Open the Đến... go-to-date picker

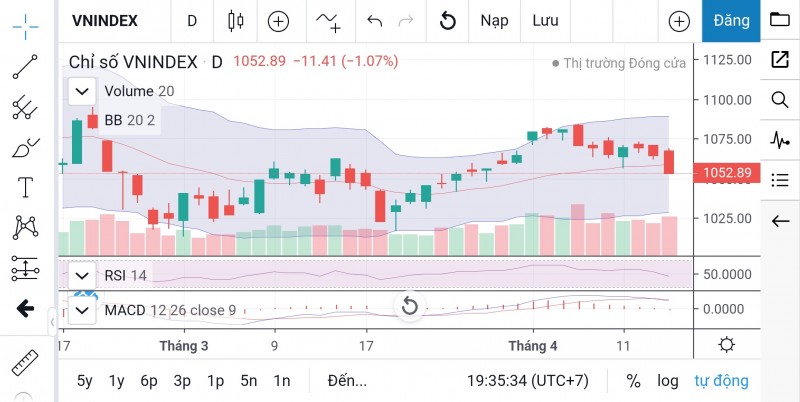pos(347,381)
